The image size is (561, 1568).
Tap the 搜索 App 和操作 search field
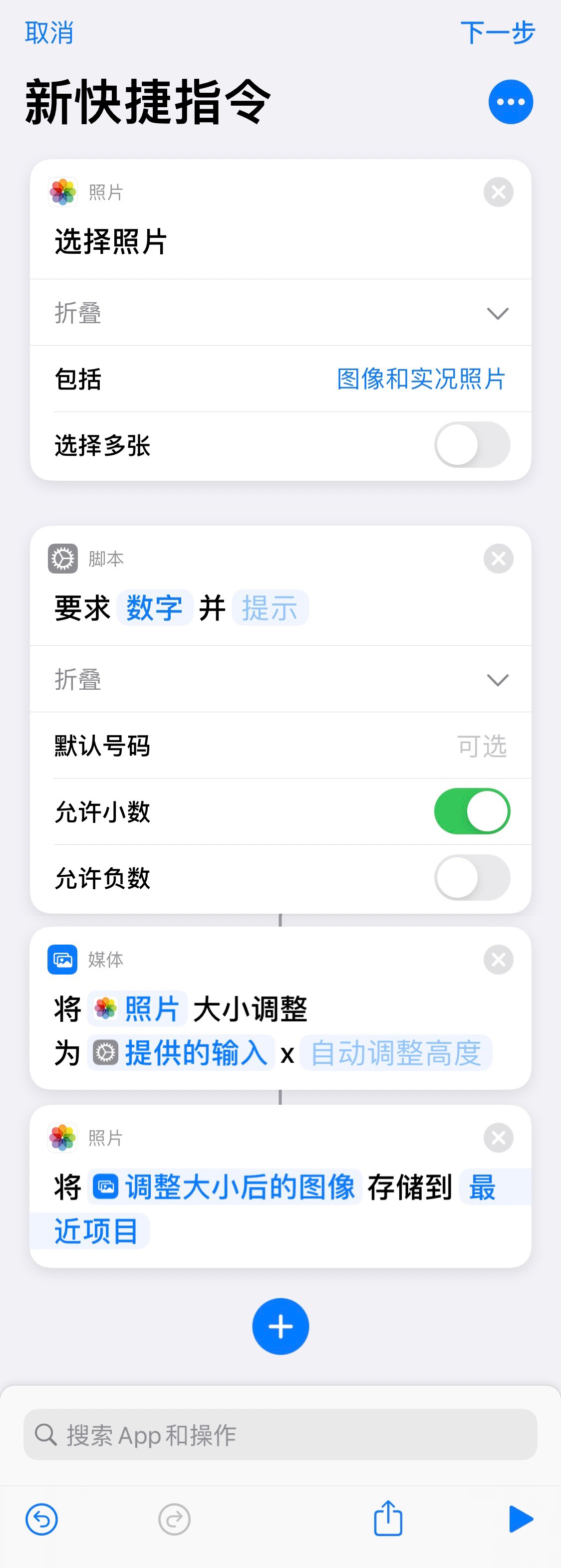pos(280,1434)
